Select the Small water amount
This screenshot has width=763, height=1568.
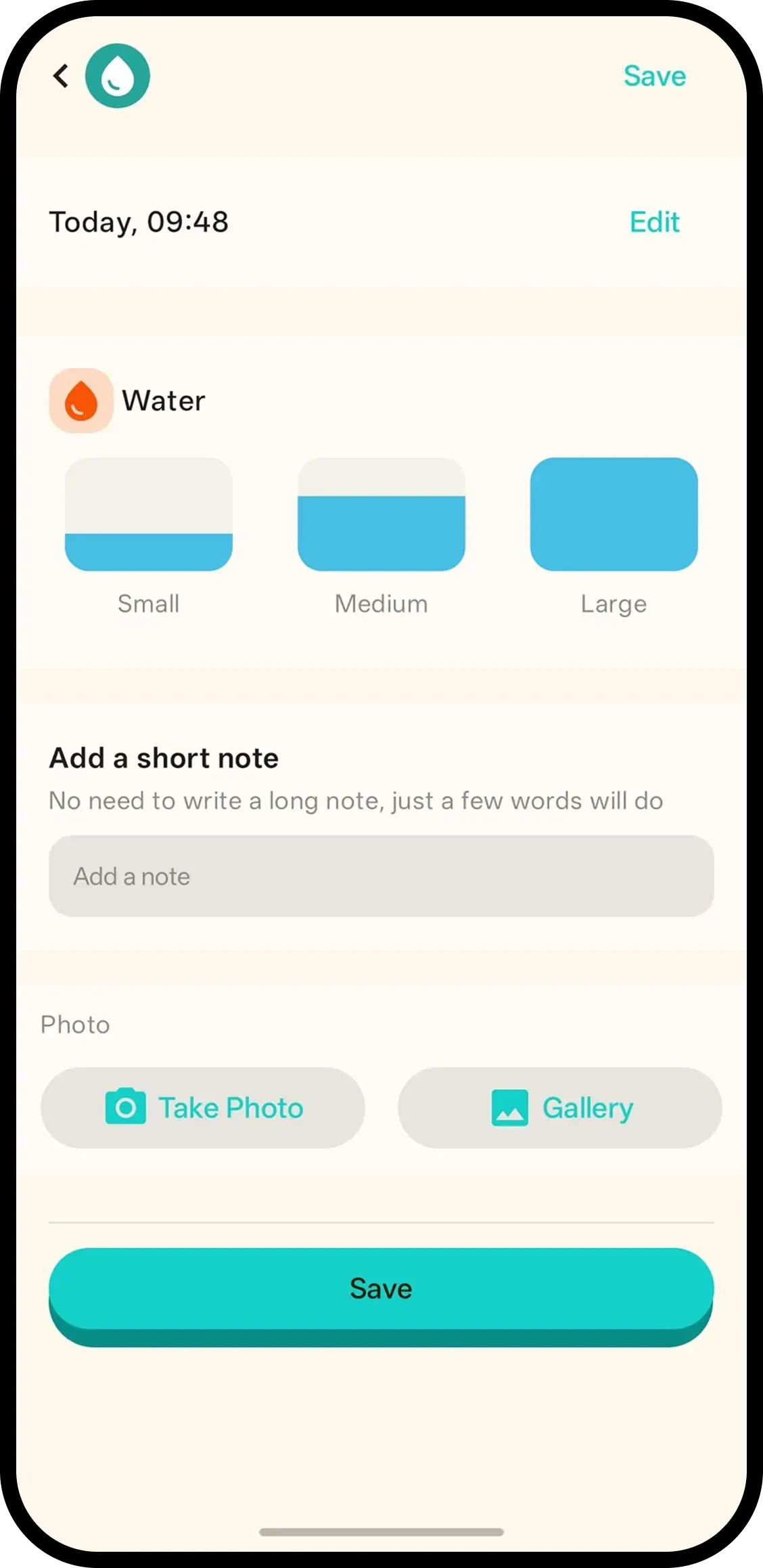(149, 514)
